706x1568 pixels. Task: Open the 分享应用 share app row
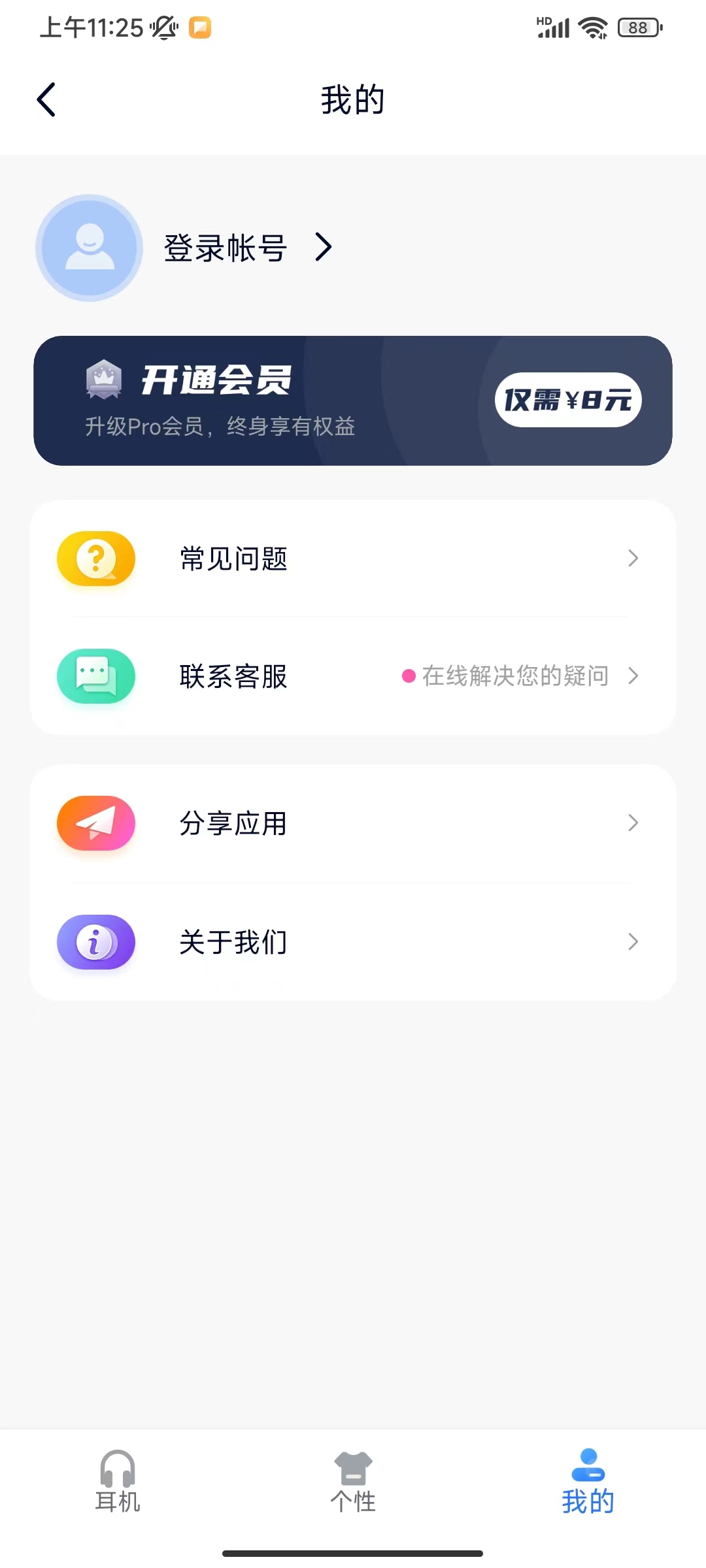point(353,823)
